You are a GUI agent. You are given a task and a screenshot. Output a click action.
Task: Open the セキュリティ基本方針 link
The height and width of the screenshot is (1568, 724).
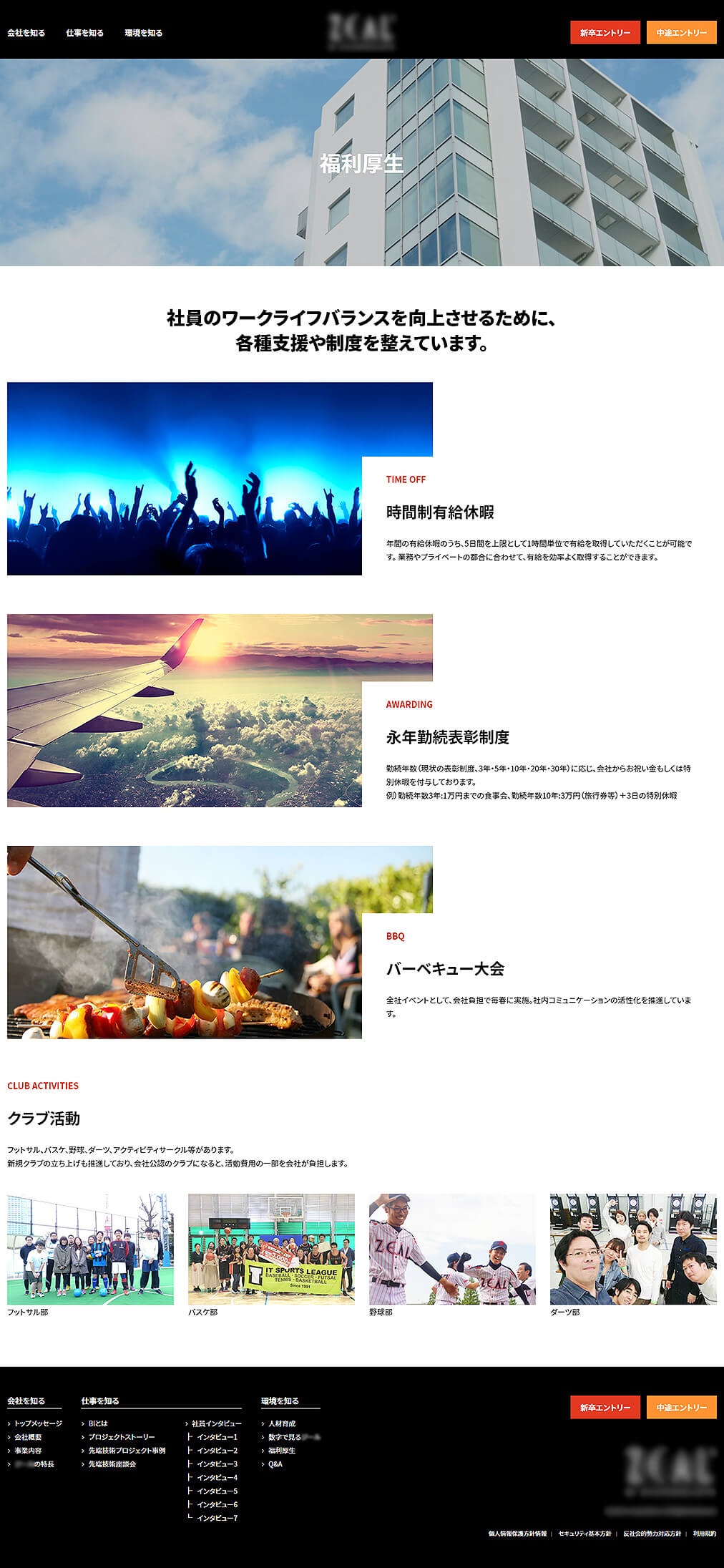[584, 1534]
